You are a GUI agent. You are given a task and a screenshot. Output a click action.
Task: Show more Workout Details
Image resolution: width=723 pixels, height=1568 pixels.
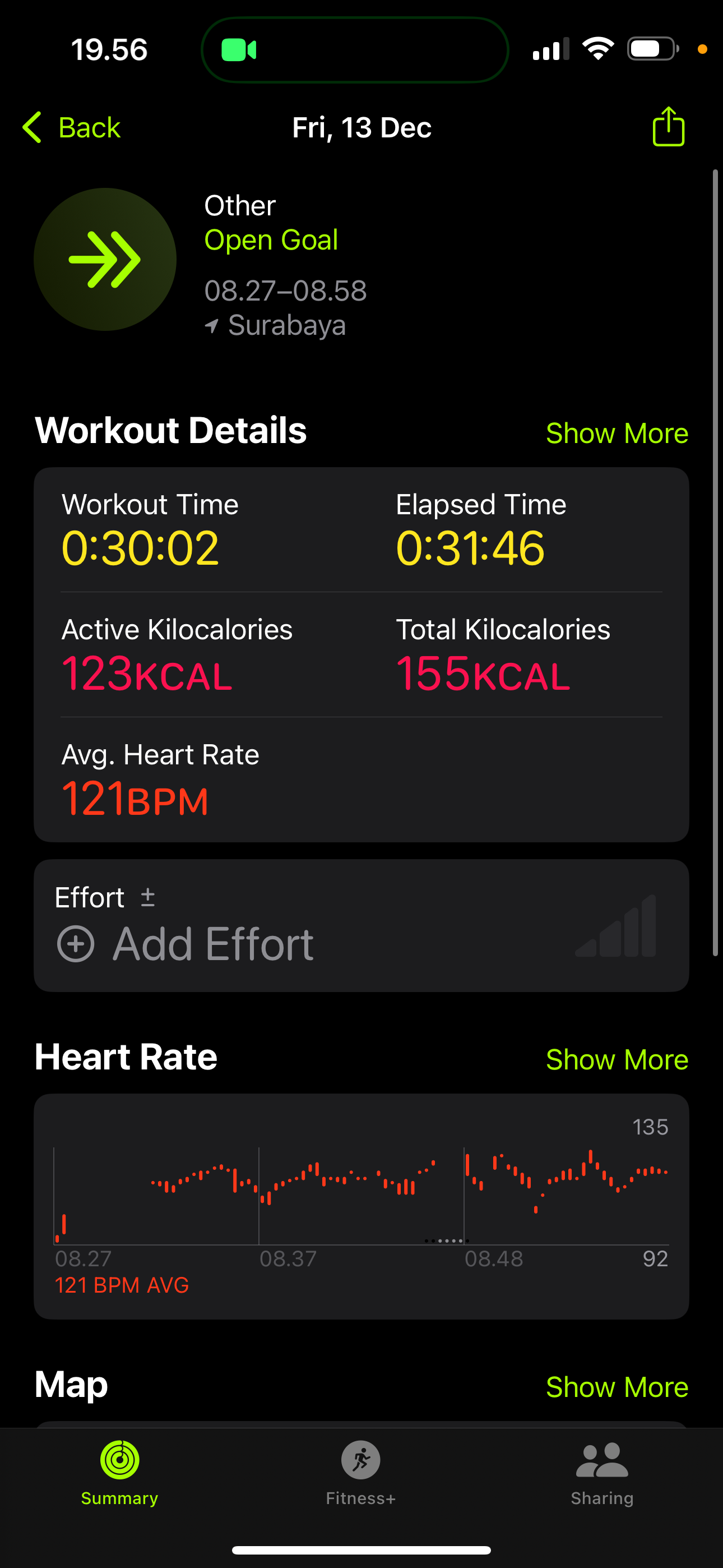(x=617, y=433)
